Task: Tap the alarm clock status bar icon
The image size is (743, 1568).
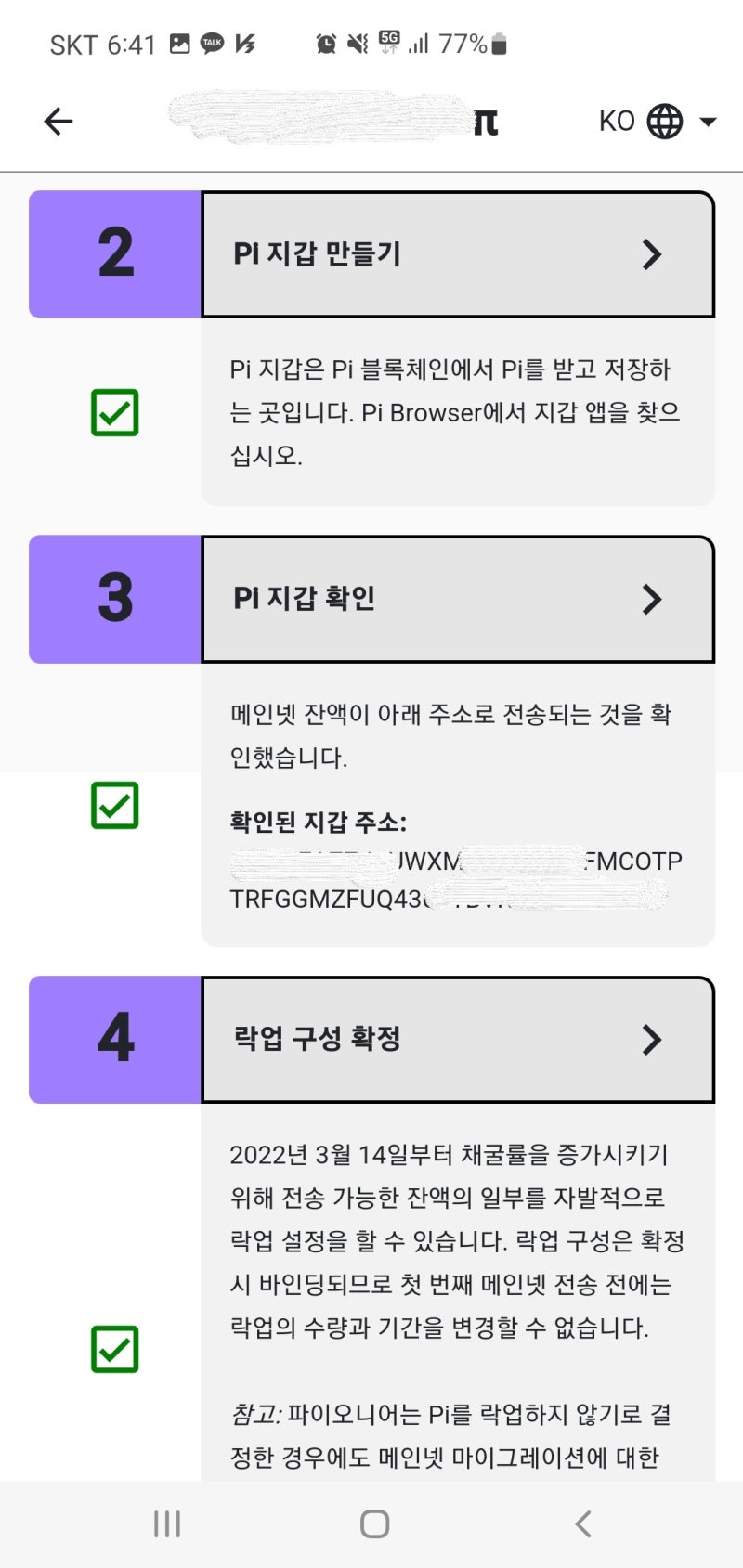Action: 325,41
